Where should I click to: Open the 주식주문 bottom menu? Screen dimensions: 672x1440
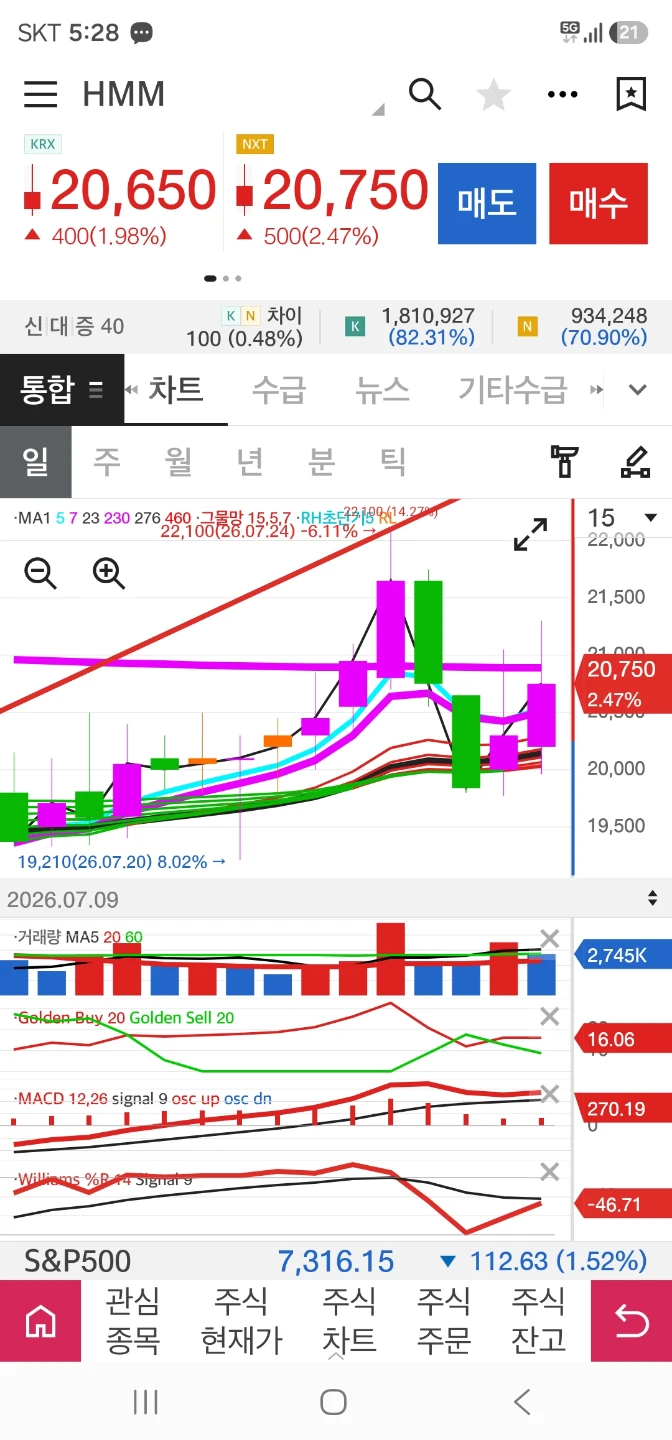pos(443,1320)
